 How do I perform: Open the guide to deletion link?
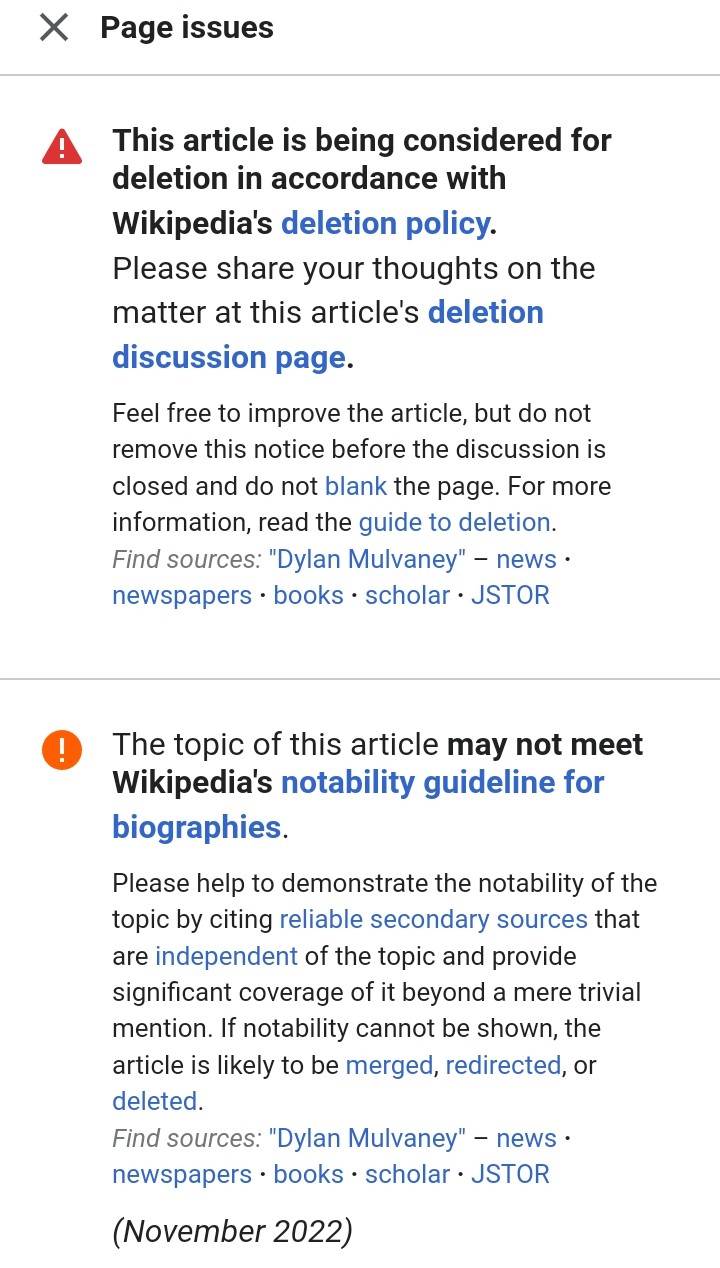[x=454, y=522]
